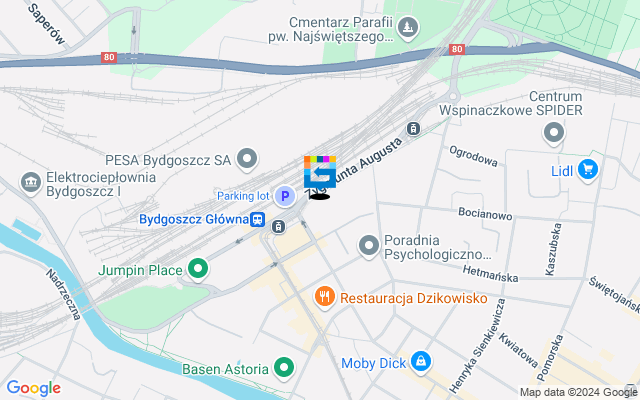This screenshot has width=640, height=400.
Task: Open the Google logo link
Action: 33,388
